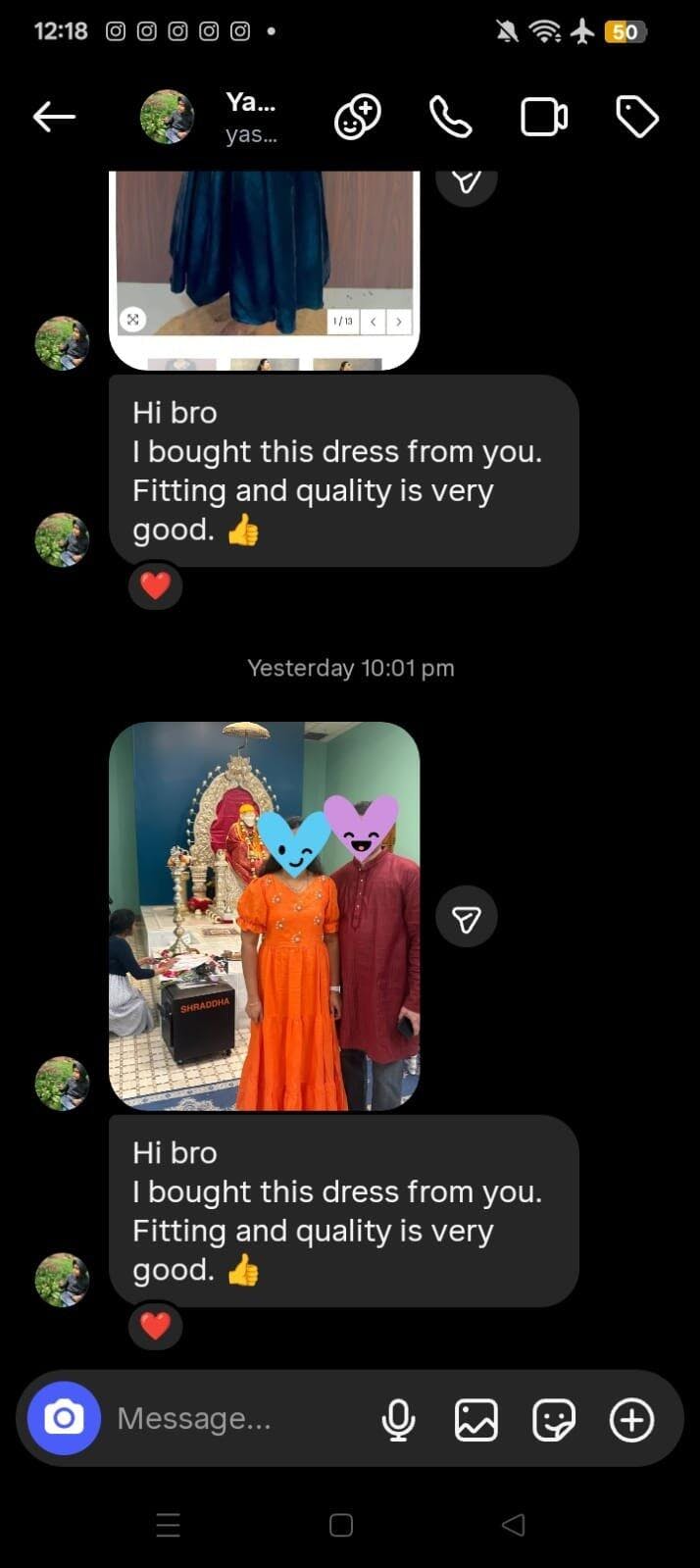Image resolution: width=700 pixels, height=1568 pixels.
Task: Start a voice call
Action: (x=450, y=118)
